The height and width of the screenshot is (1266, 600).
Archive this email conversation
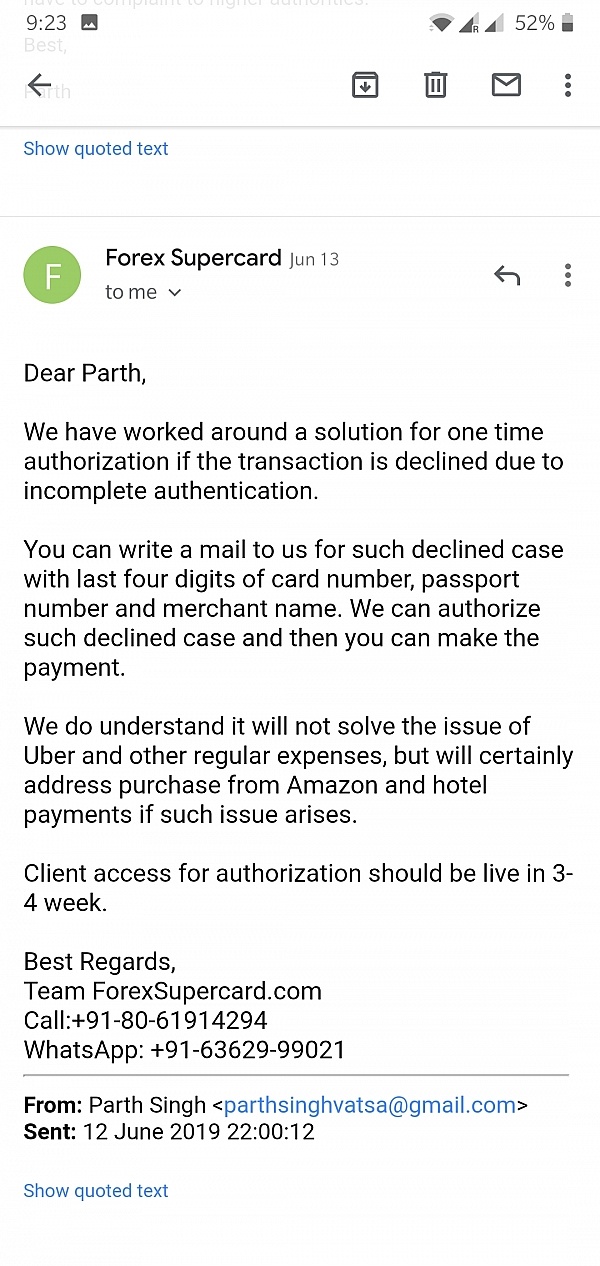pyautogui.click(x=366, y=85)
